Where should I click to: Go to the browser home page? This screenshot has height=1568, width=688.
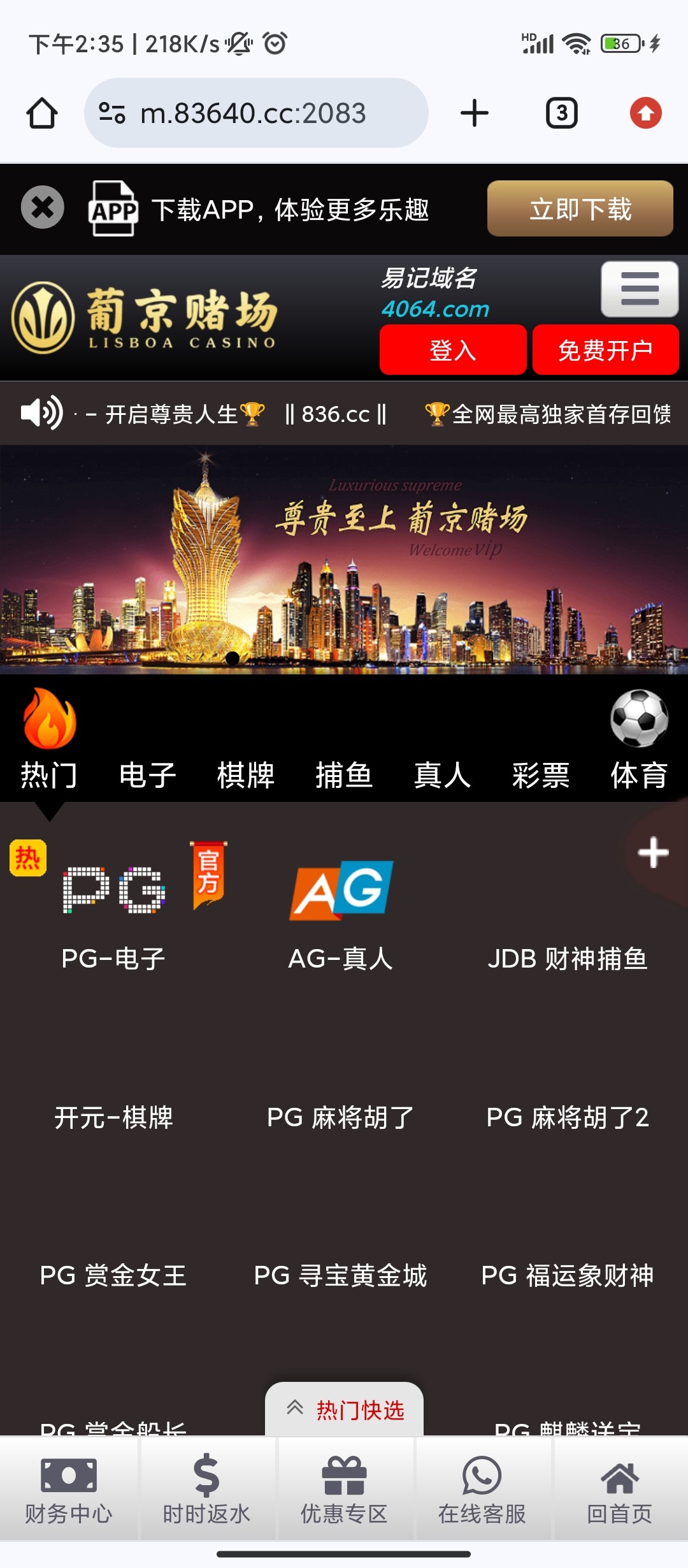[42, 113]
